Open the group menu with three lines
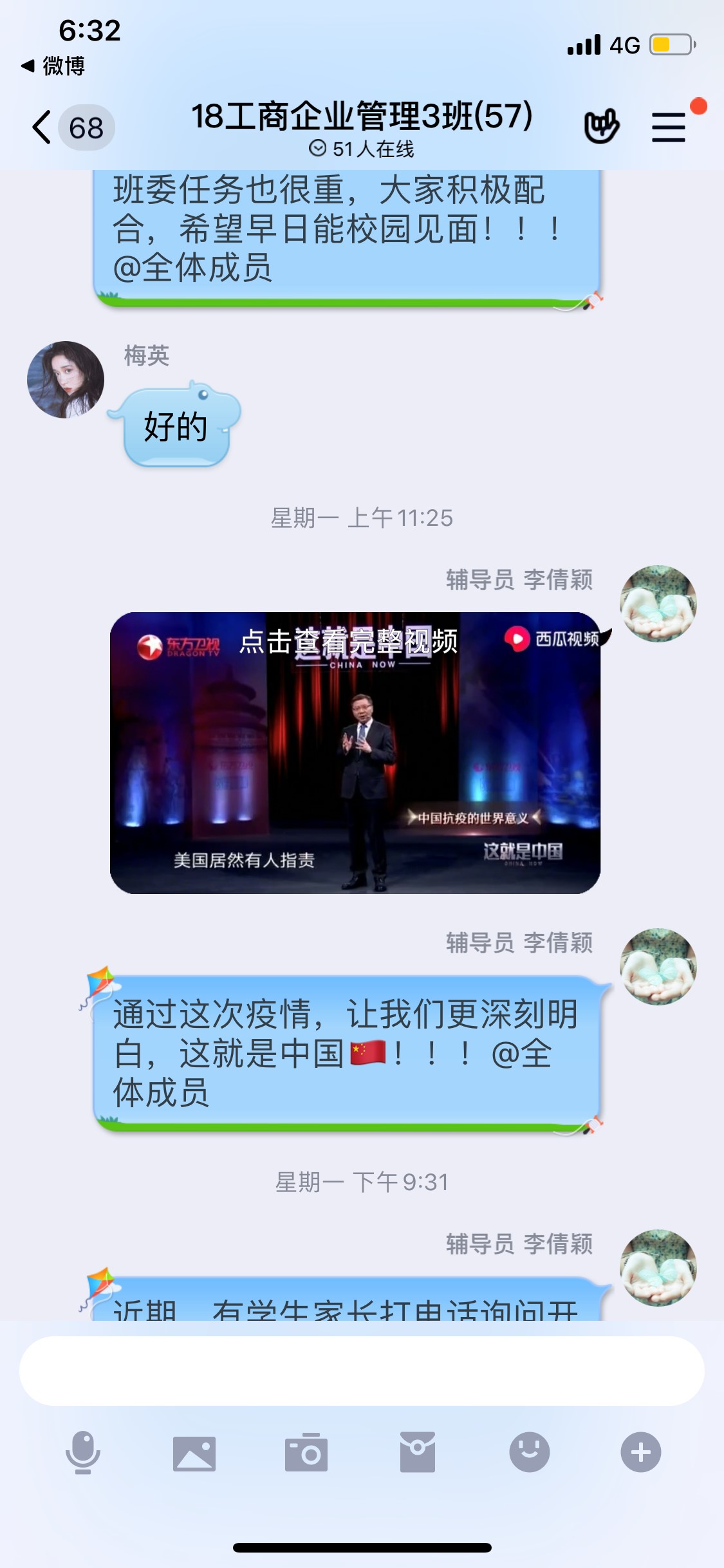 pos(668,127)
